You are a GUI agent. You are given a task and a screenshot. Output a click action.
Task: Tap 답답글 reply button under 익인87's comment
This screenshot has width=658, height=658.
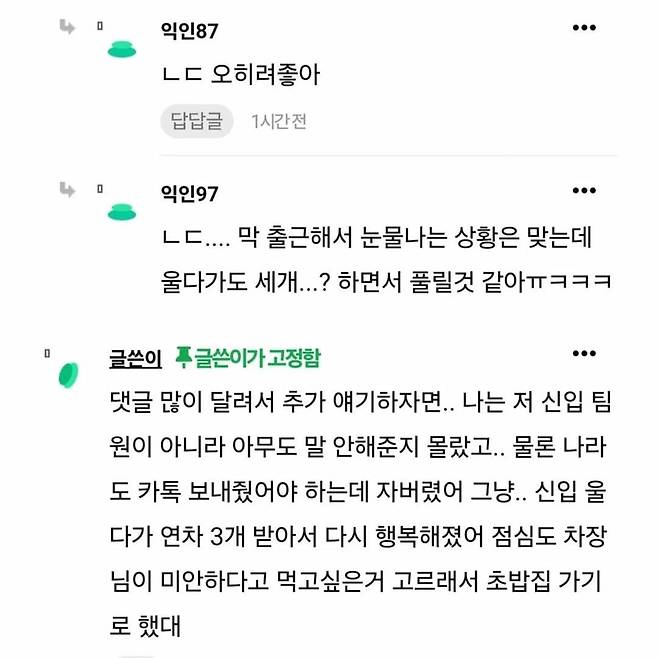tap(196, 121)
